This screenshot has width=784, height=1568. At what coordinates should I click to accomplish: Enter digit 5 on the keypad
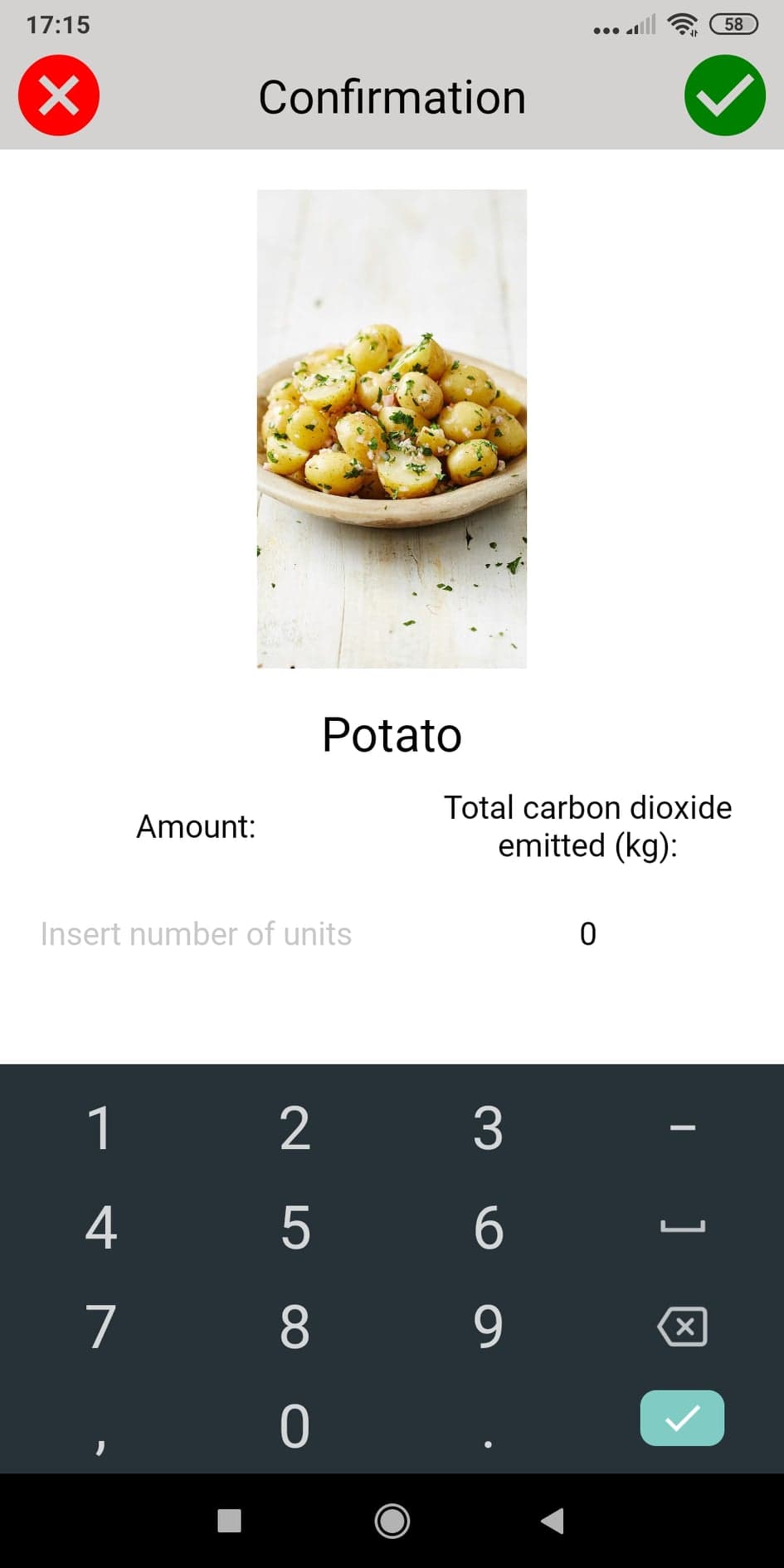coord(295,1228)
